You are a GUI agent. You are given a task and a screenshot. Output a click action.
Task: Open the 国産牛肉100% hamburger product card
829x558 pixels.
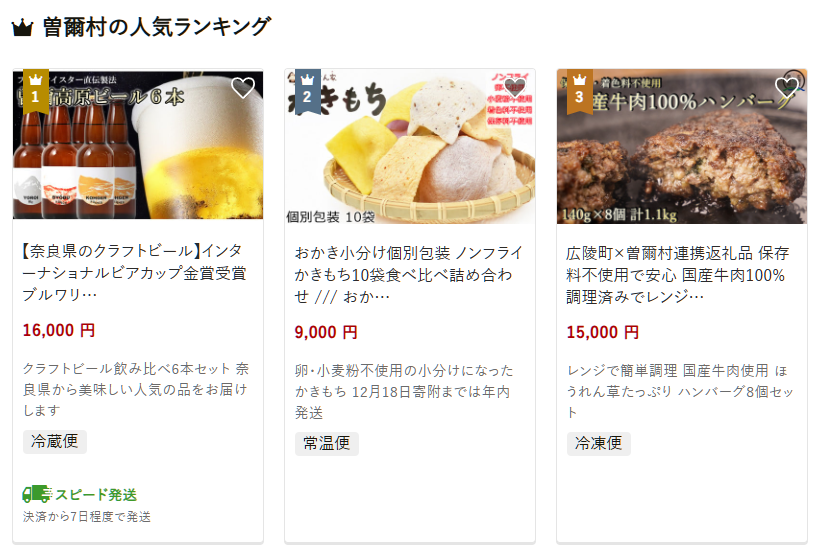click(681, 272)
